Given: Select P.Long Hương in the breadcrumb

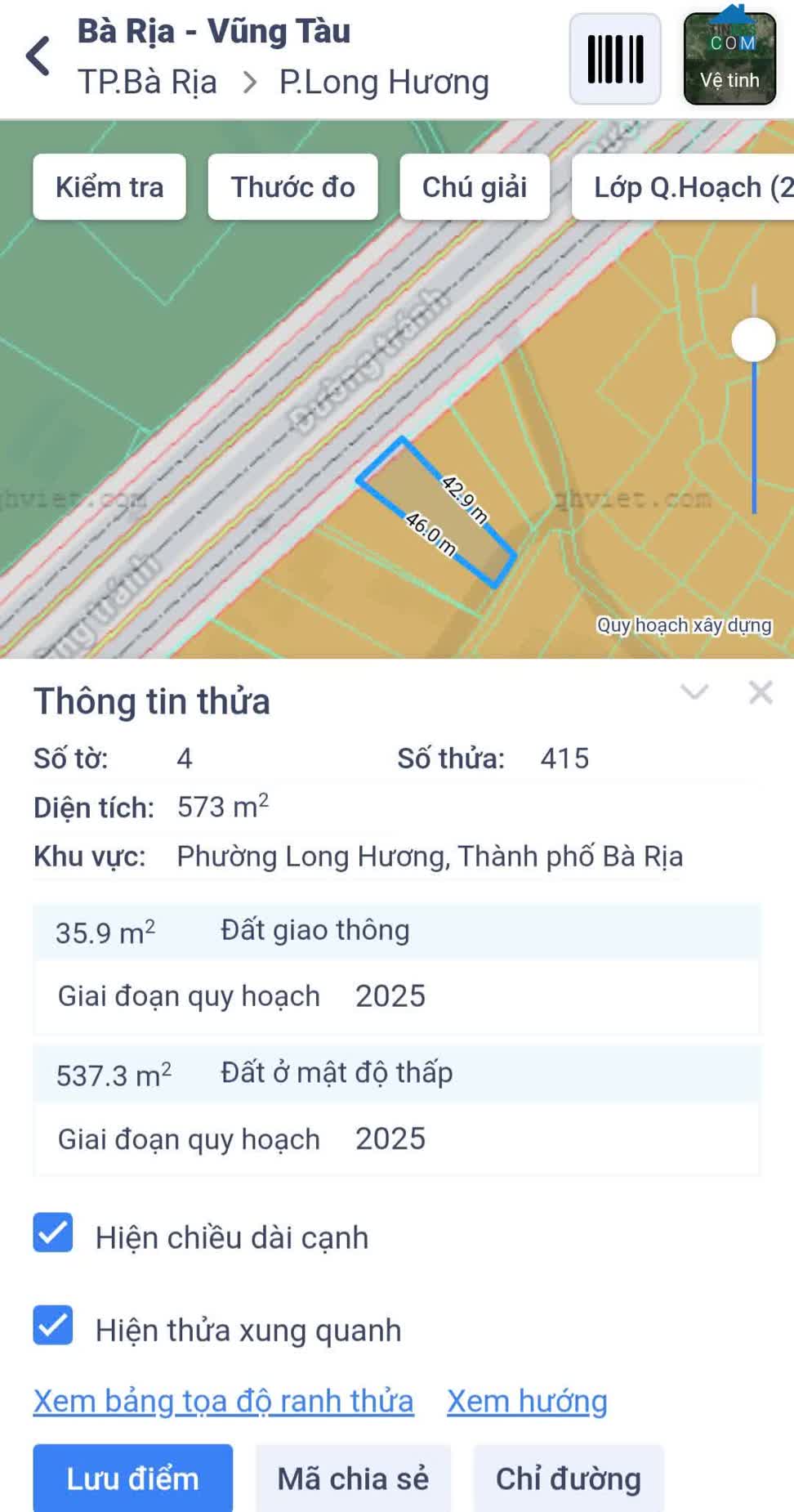Looking at the screenshot, I should (384, 83).
